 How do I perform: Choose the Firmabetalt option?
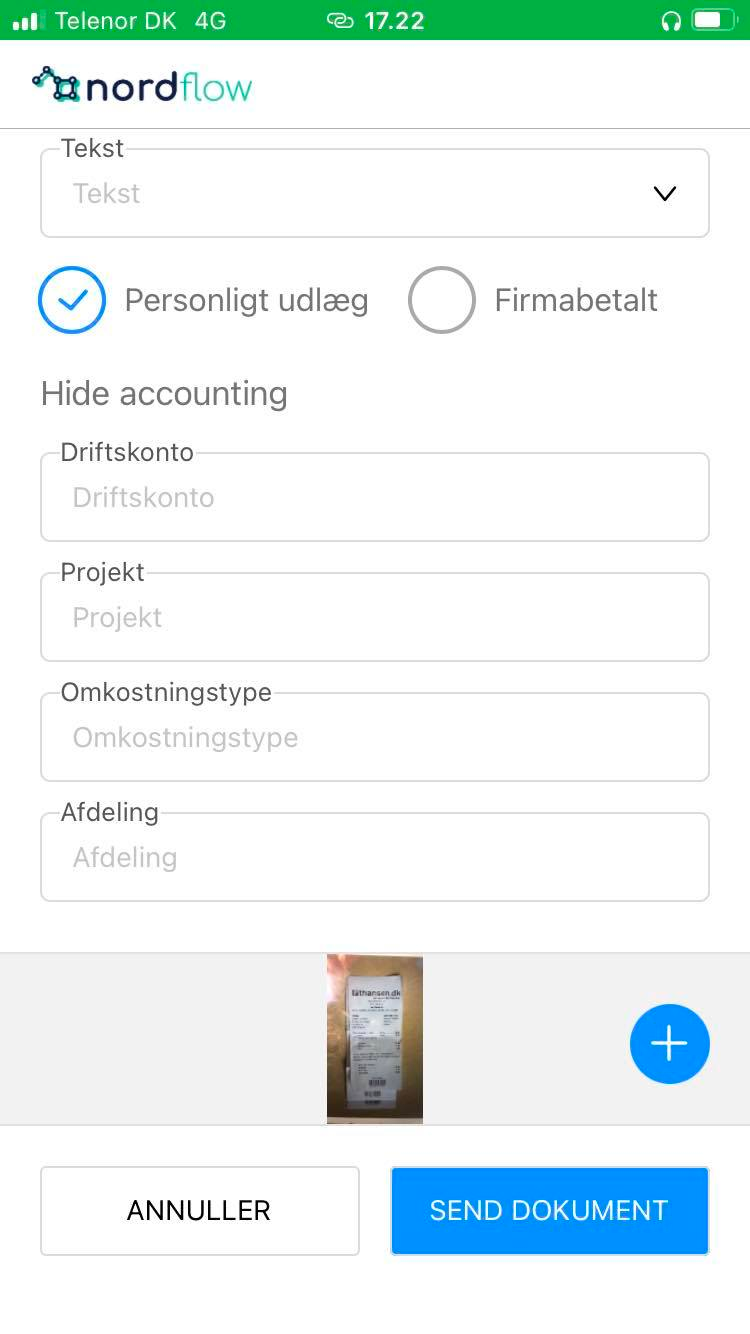[x=441, y=300]
